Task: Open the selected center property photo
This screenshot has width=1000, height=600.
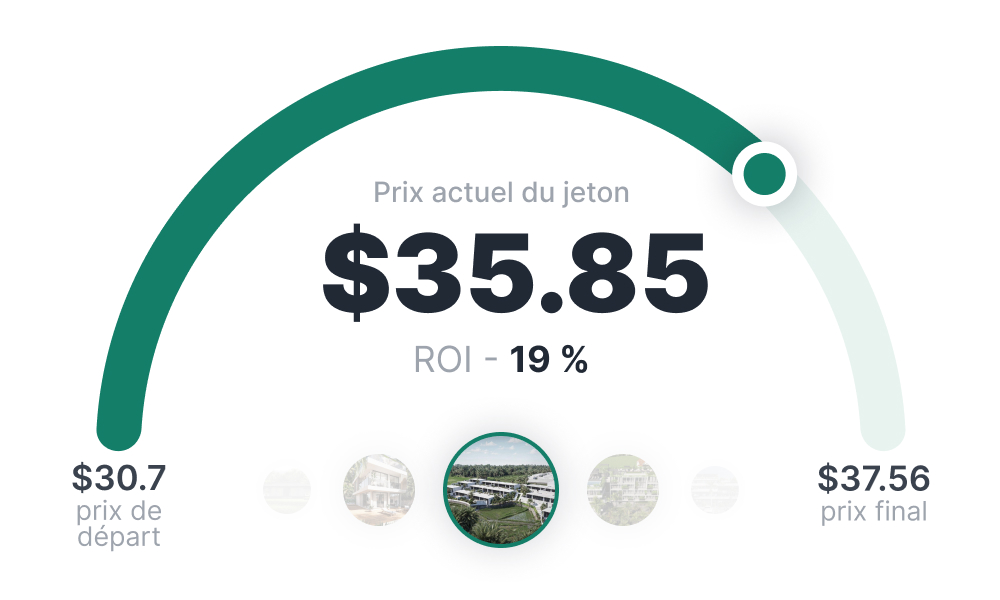Action: [x=500, y=490]
